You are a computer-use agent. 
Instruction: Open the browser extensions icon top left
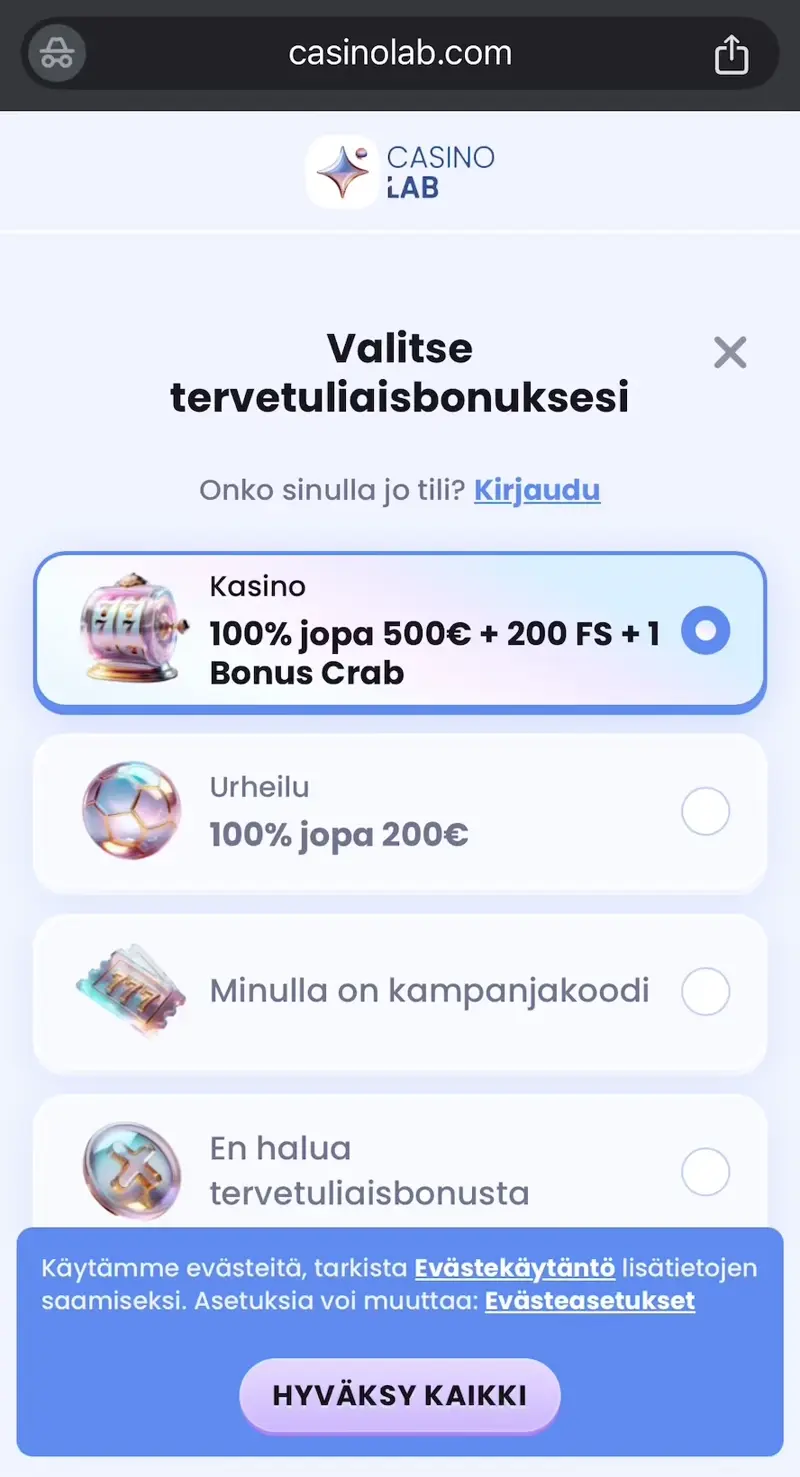coord(55,54)
